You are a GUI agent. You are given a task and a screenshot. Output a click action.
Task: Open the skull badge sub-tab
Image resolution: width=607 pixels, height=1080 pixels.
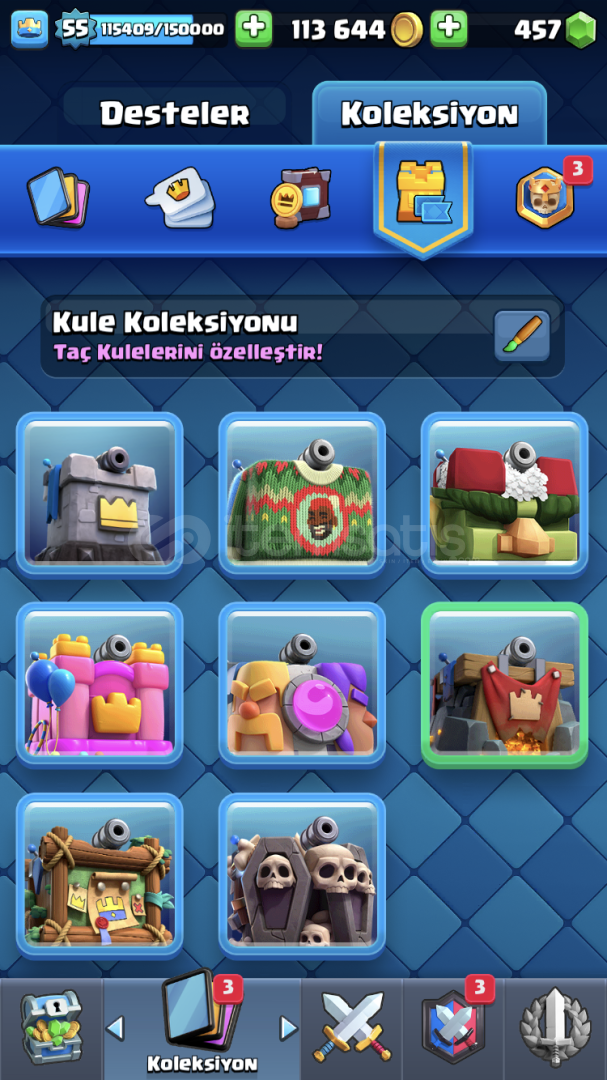546,198
